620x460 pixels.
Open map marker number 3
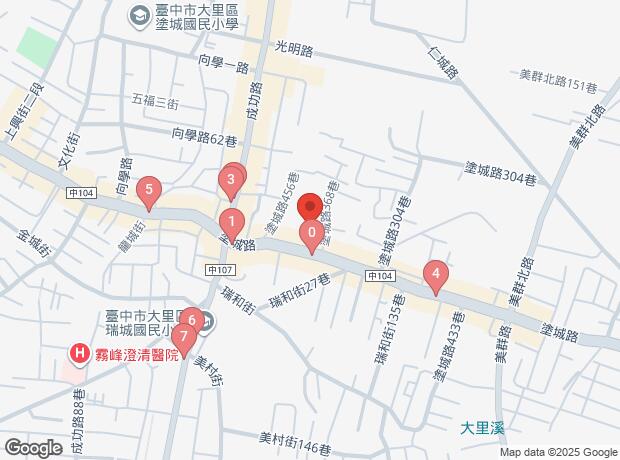[x=231, y=181]
